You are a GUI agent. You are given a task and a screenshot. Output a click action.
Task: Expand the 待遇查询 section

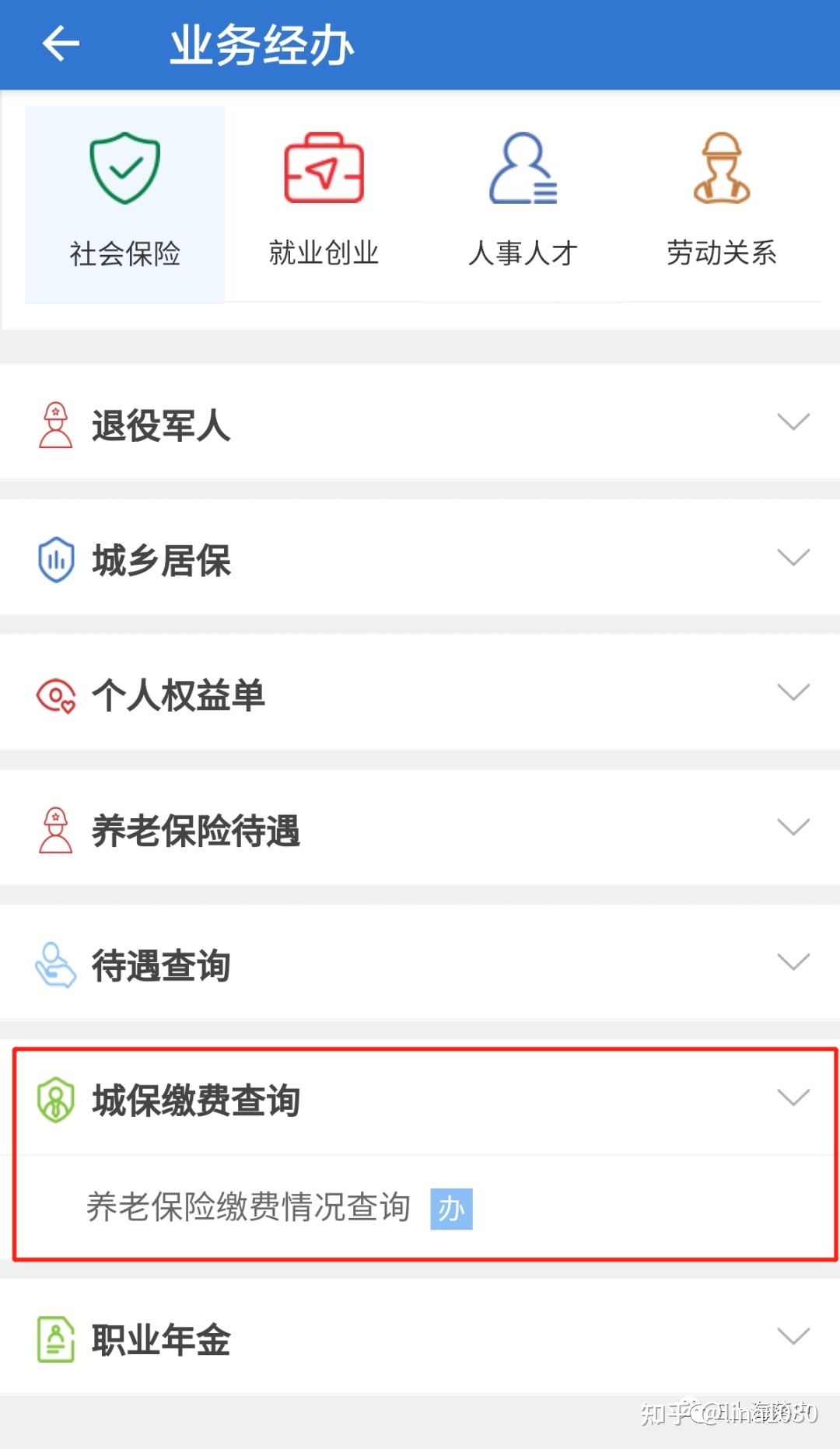[420, 964]
